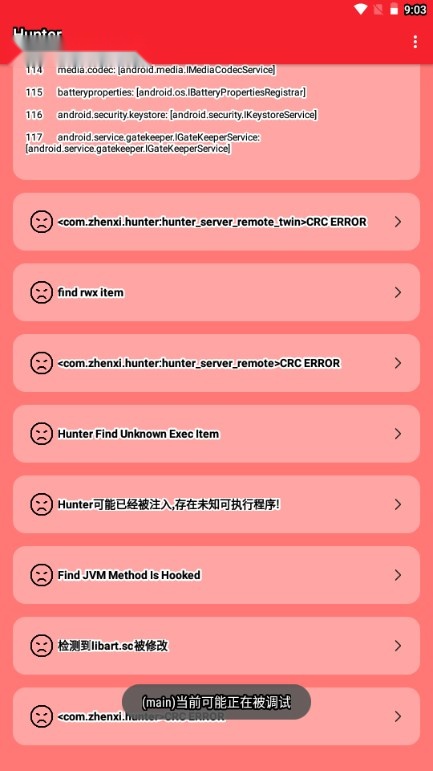Open the hunter_server_remote_twin CRC ERROR row
433x771 pixels.
point(216,222)
